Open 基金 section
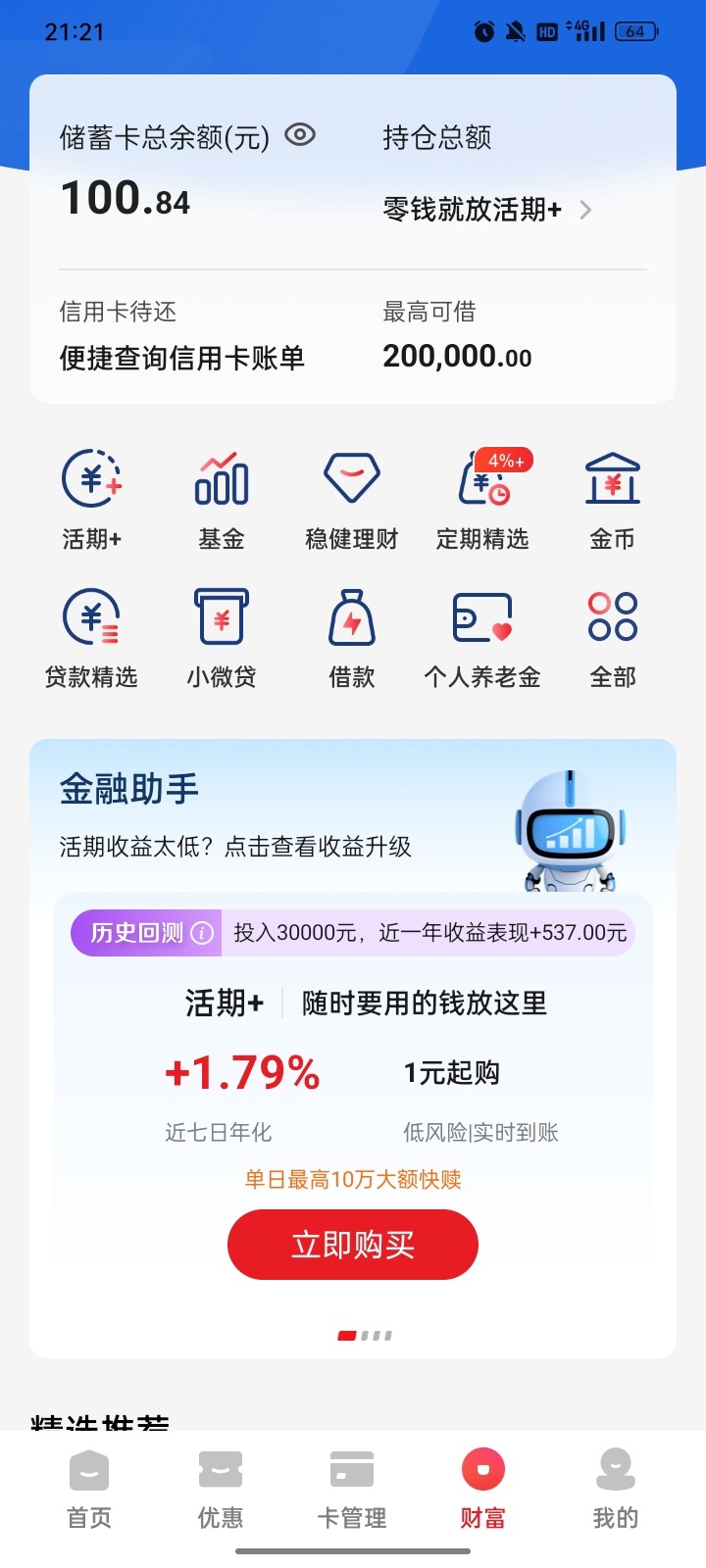 [x=221, y=499]
